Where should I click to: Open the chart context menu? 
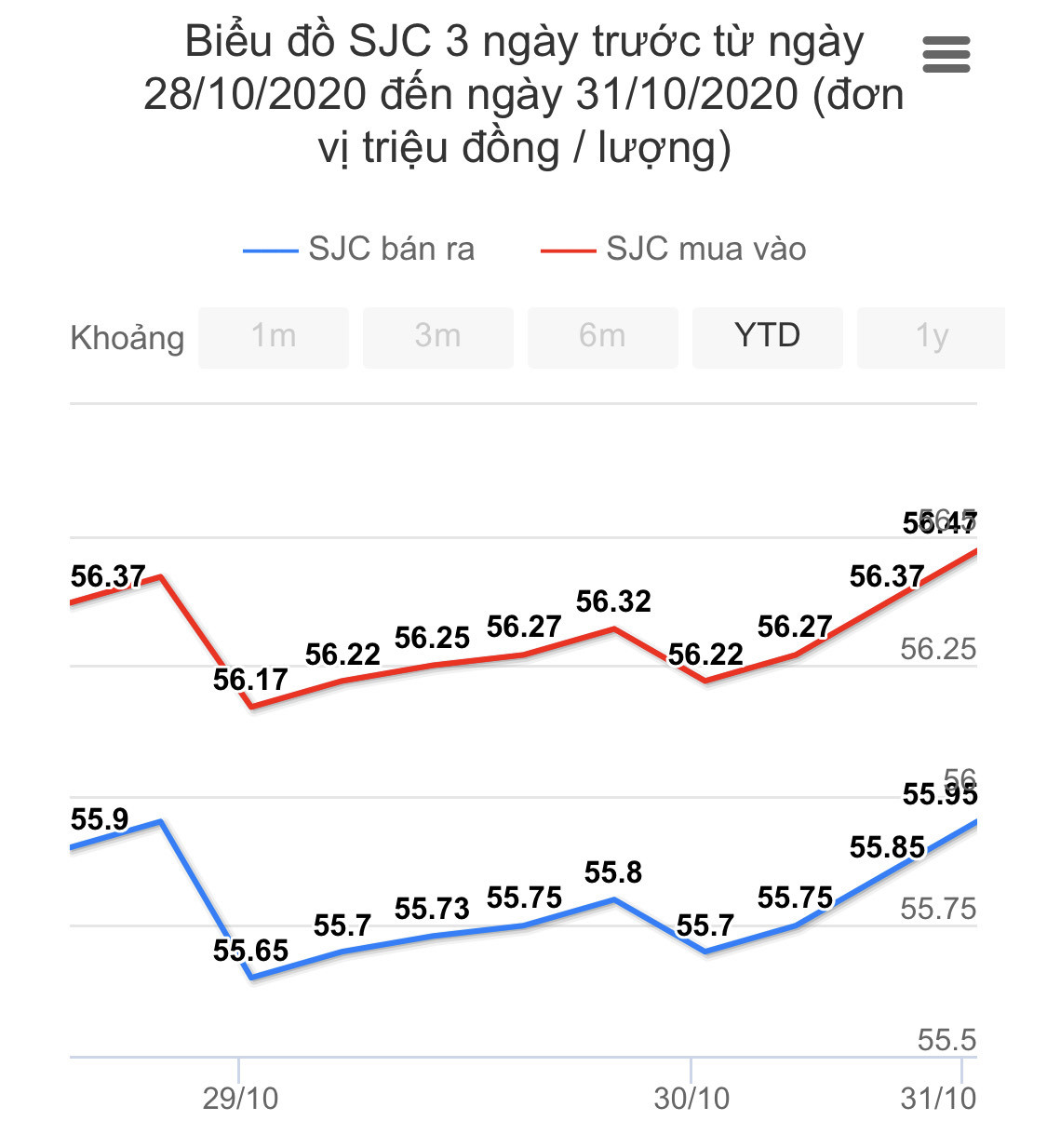coord(946,55)
